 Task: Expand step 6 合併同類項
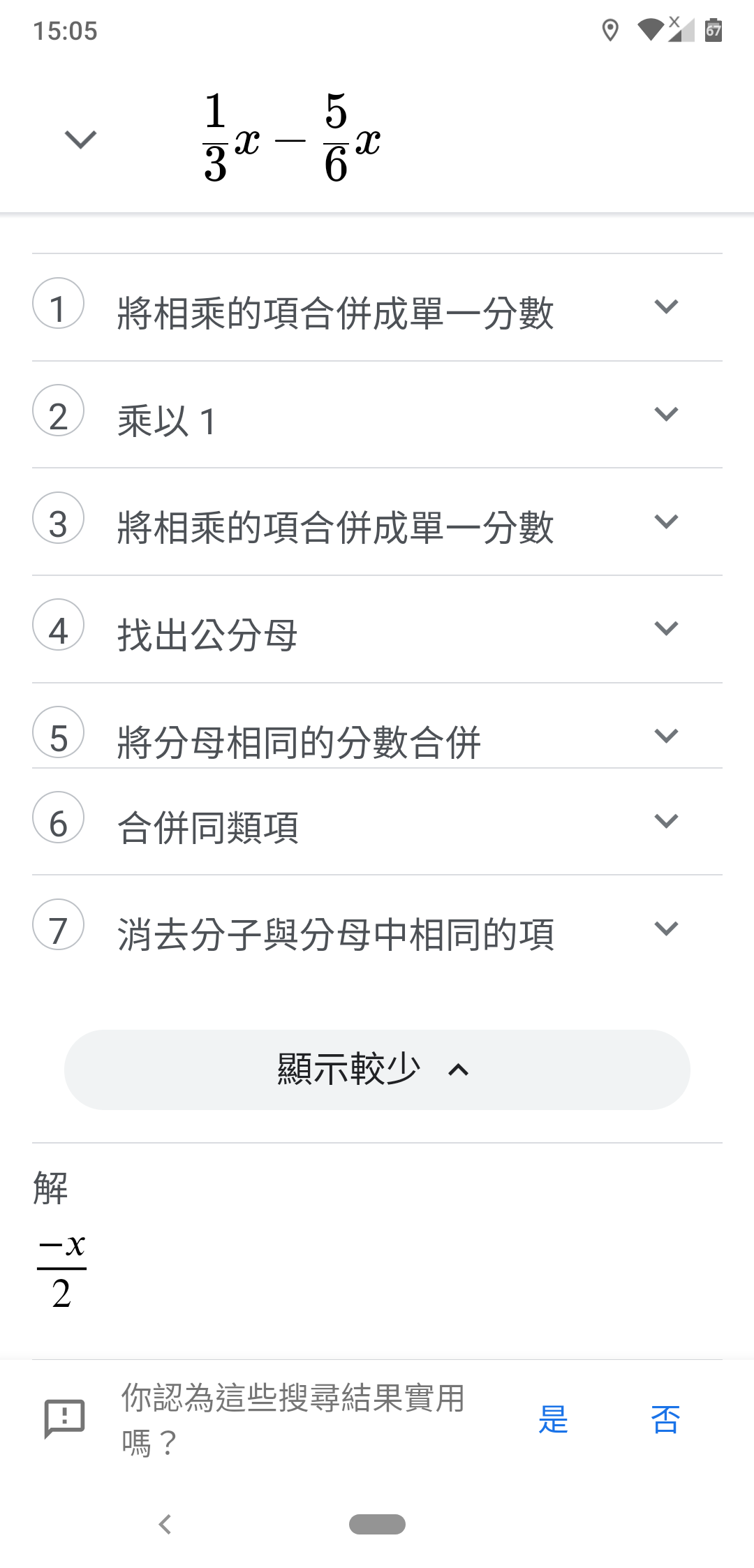(666, 822)
